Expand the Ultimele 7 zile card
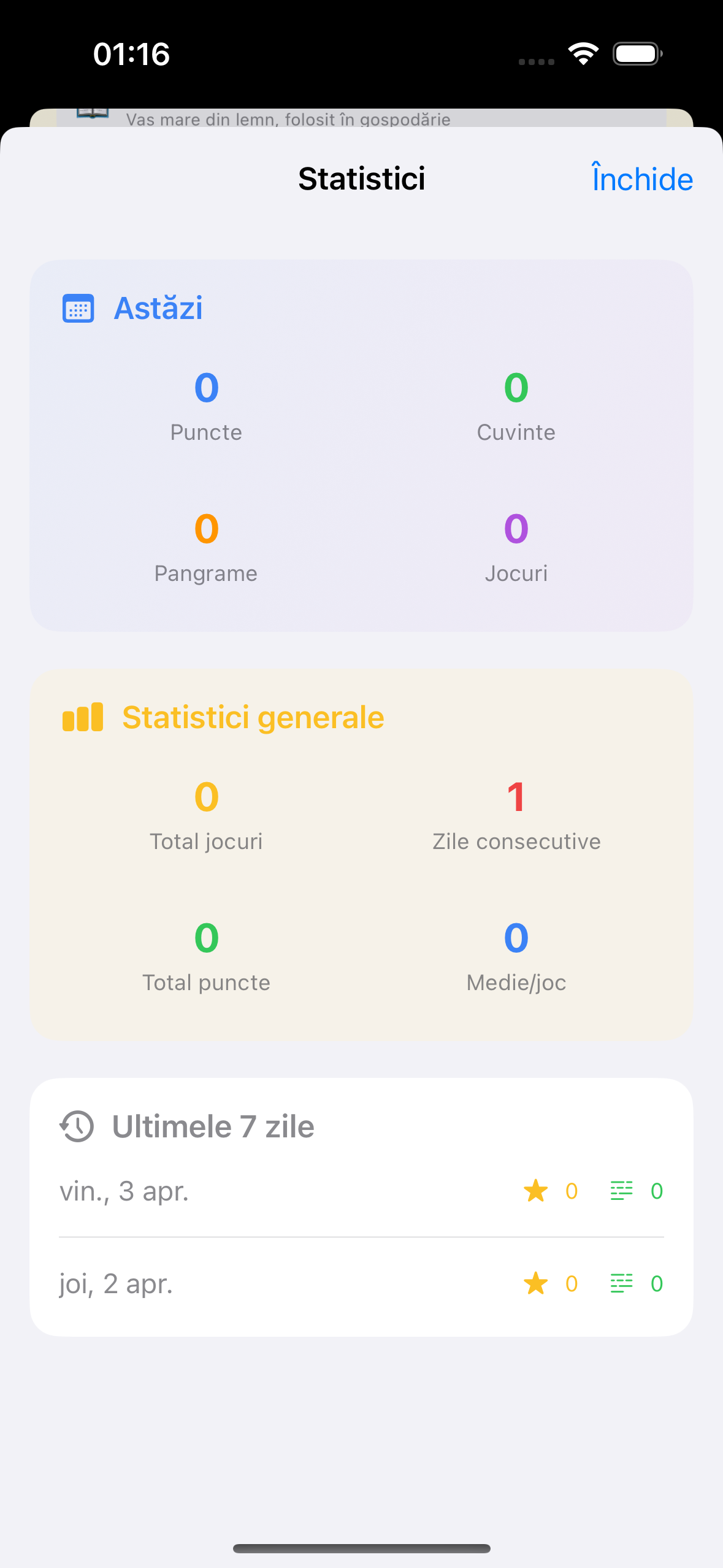 [213, 1126]
